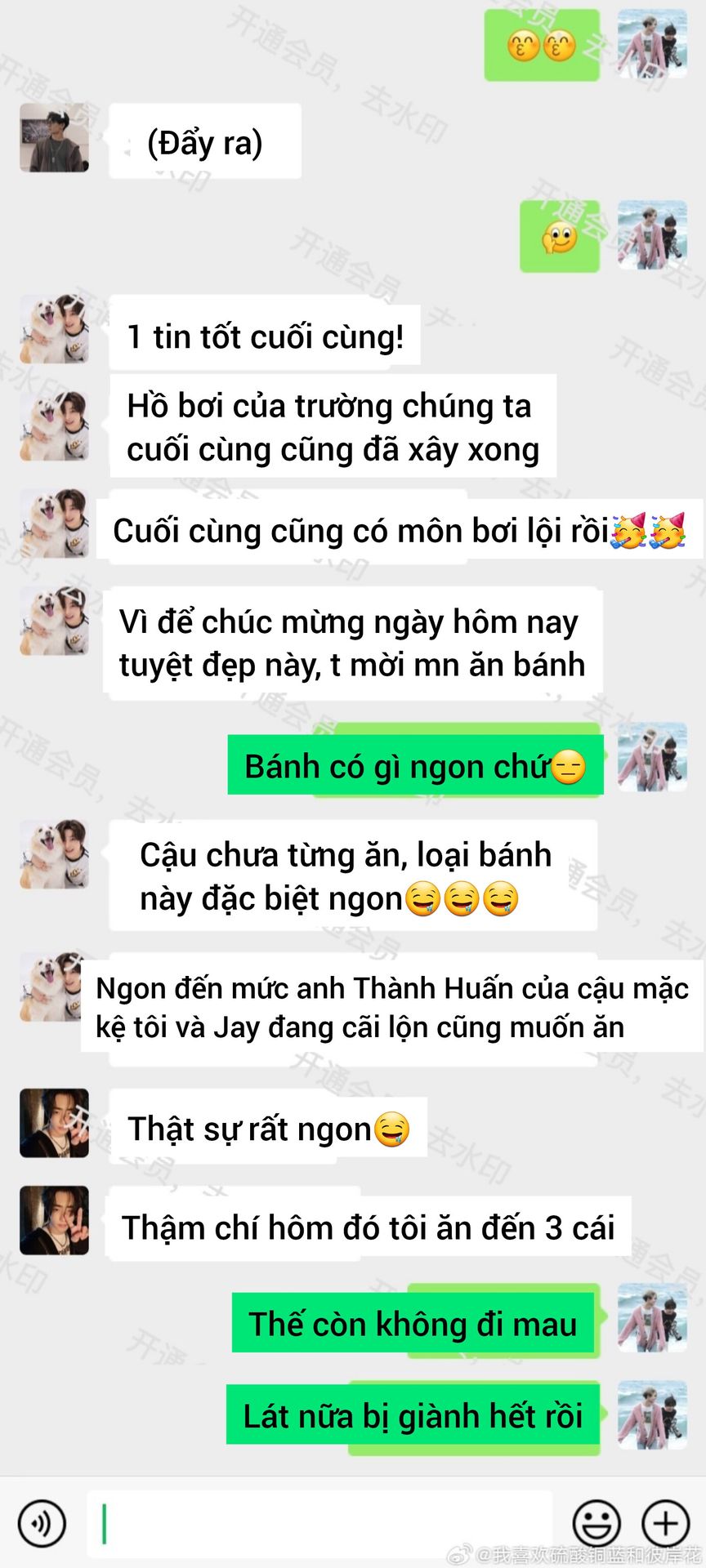
Task: Open own avatar beside "Bánh có gì ngon chứ"
Action: click(x=652, y=757)
